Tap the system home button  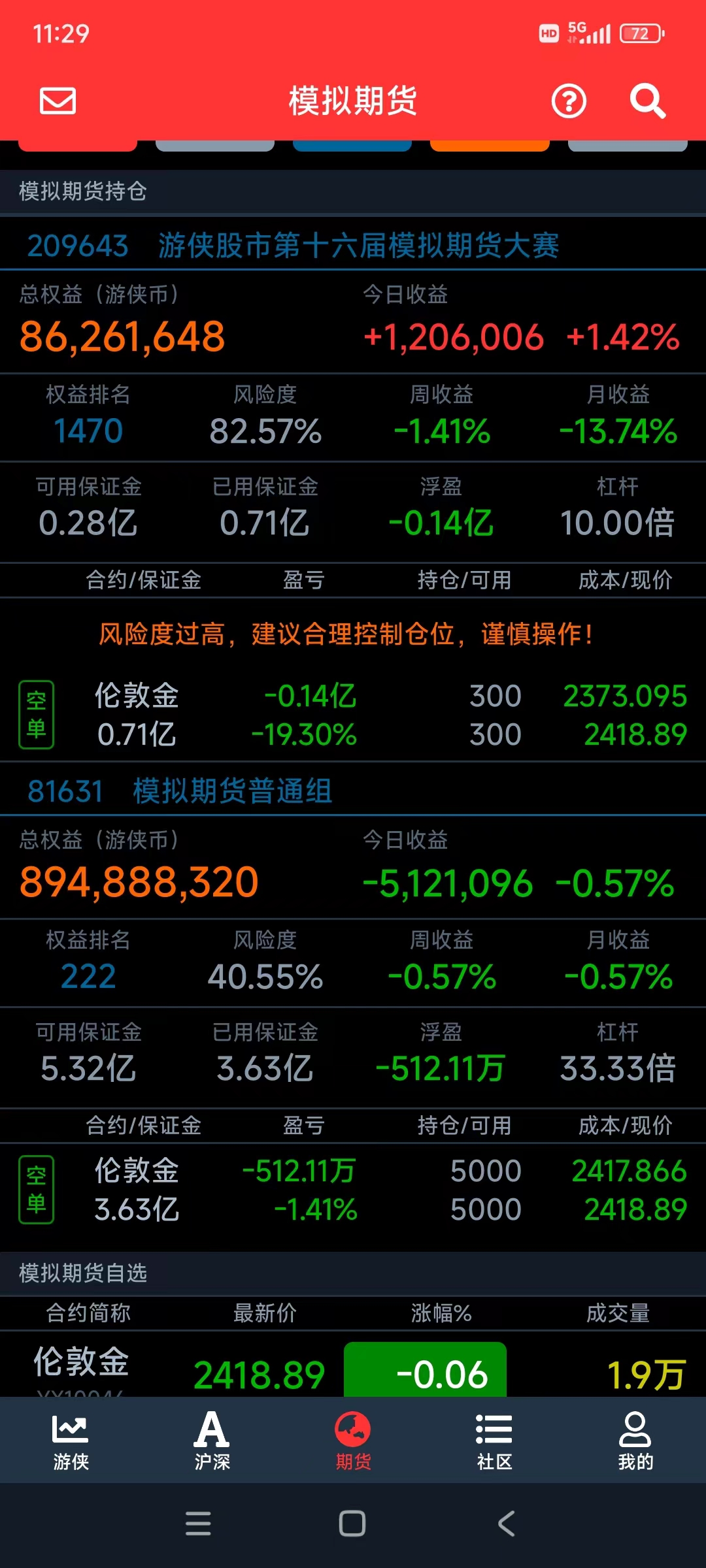(x=352, y=1524)
